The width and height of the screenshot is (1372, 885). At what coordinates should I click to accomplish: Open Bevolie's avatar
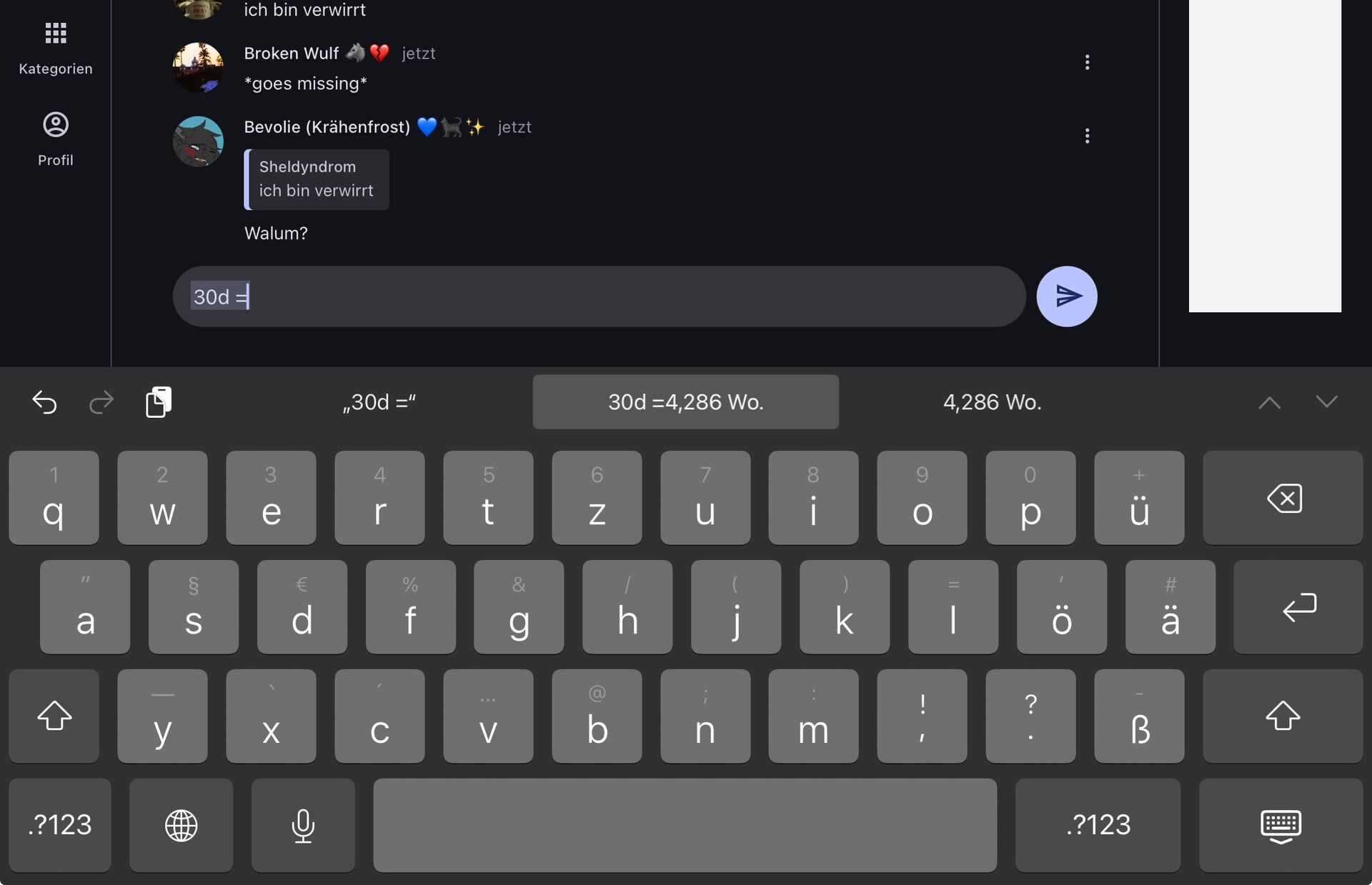(198, 141)
